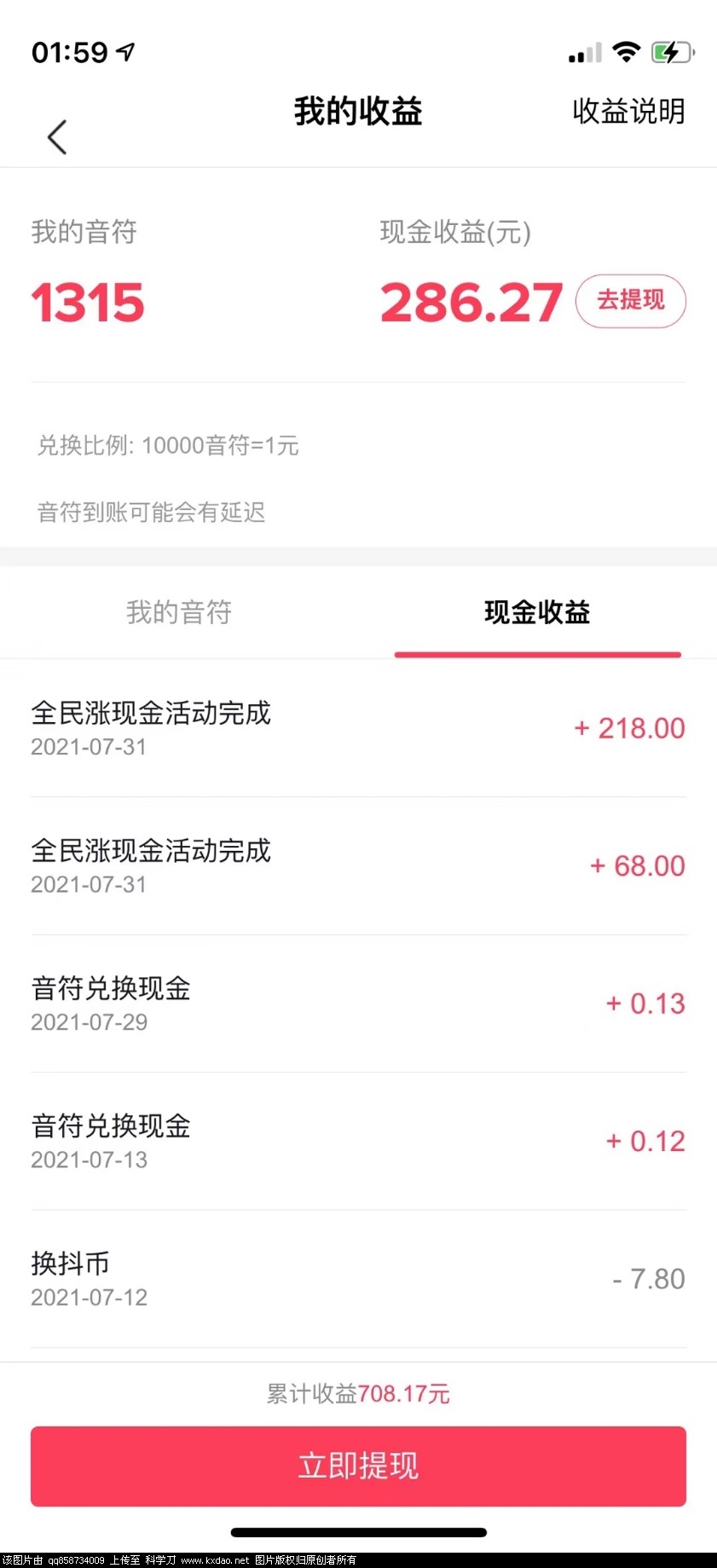The width and height of the screenshot is (717, 1568).
Task: Select the 现金收益 tab
Action: [537, 612]
